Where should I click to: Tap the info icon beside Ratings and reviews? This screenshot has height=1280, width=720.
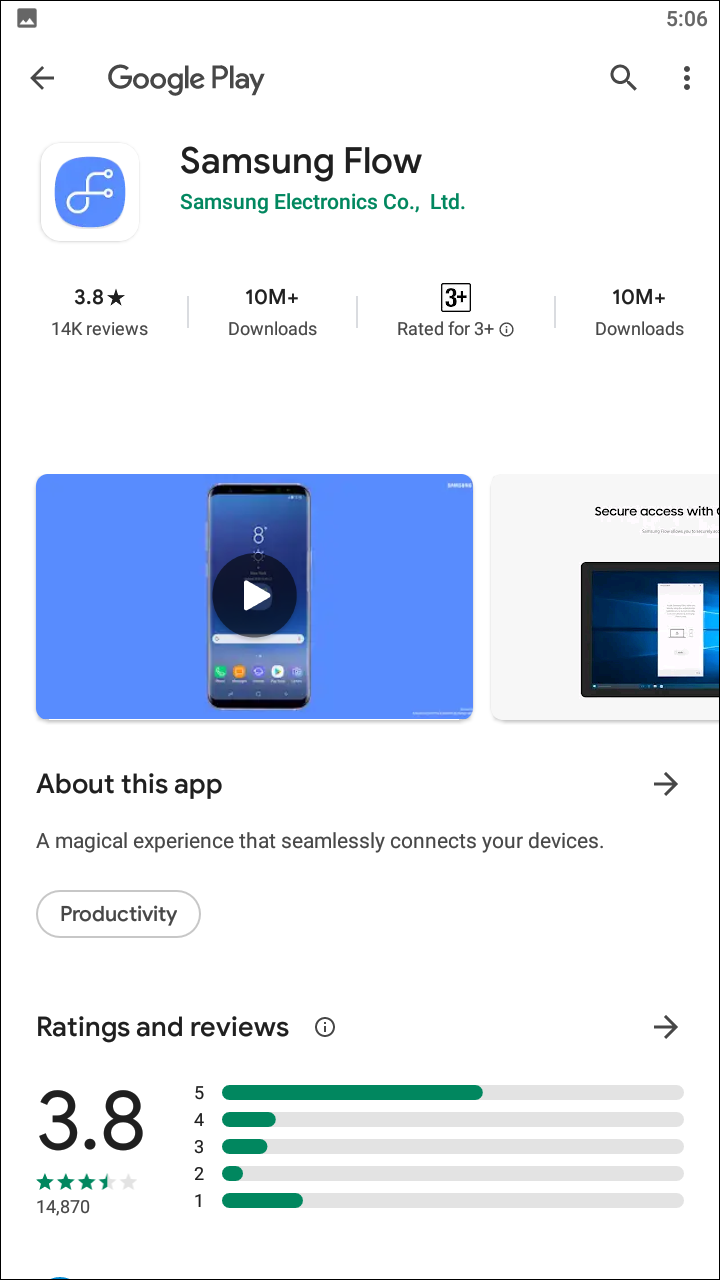pyautogui.click(x=324, y=1027)
